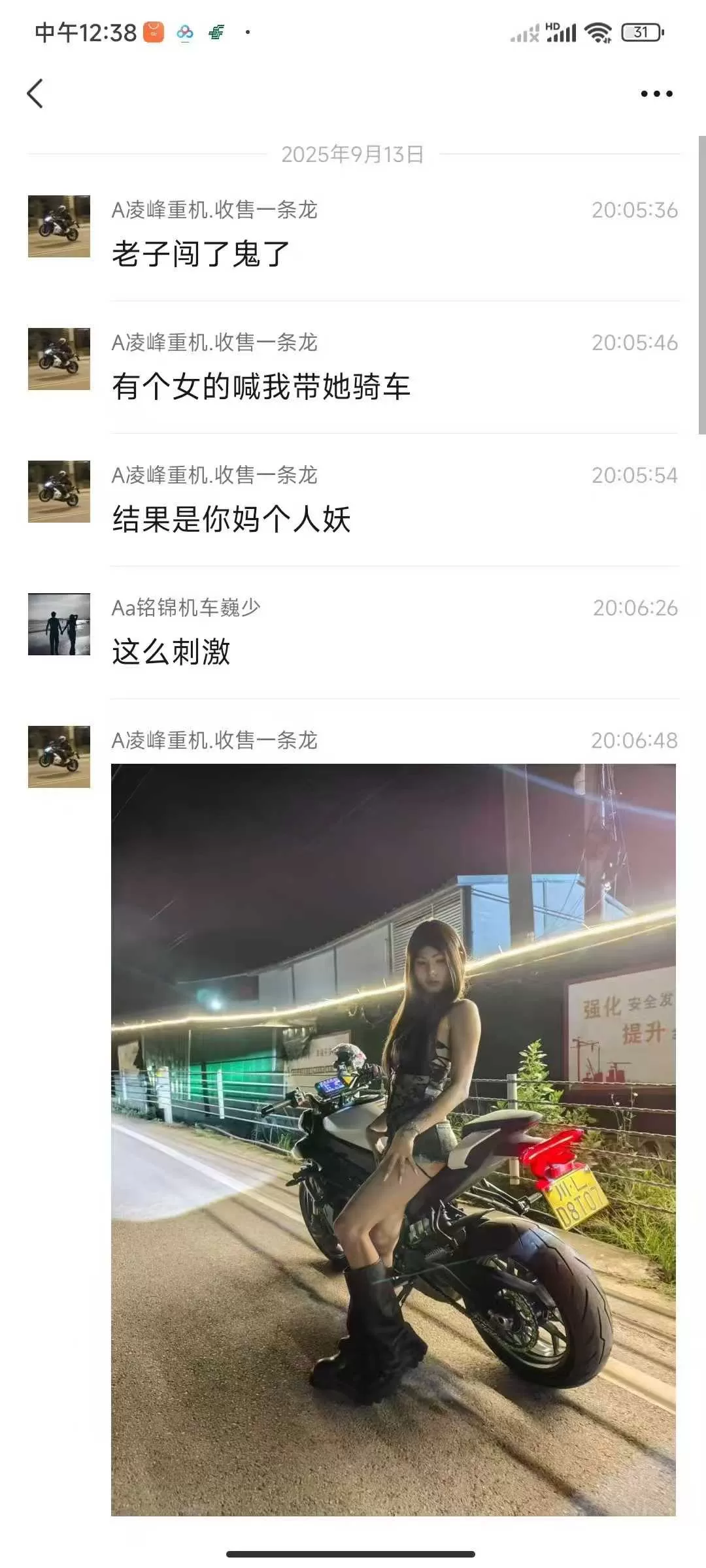Tap the green app icon in the status bar
The image size is (706, 1568).
coord(218,31)
